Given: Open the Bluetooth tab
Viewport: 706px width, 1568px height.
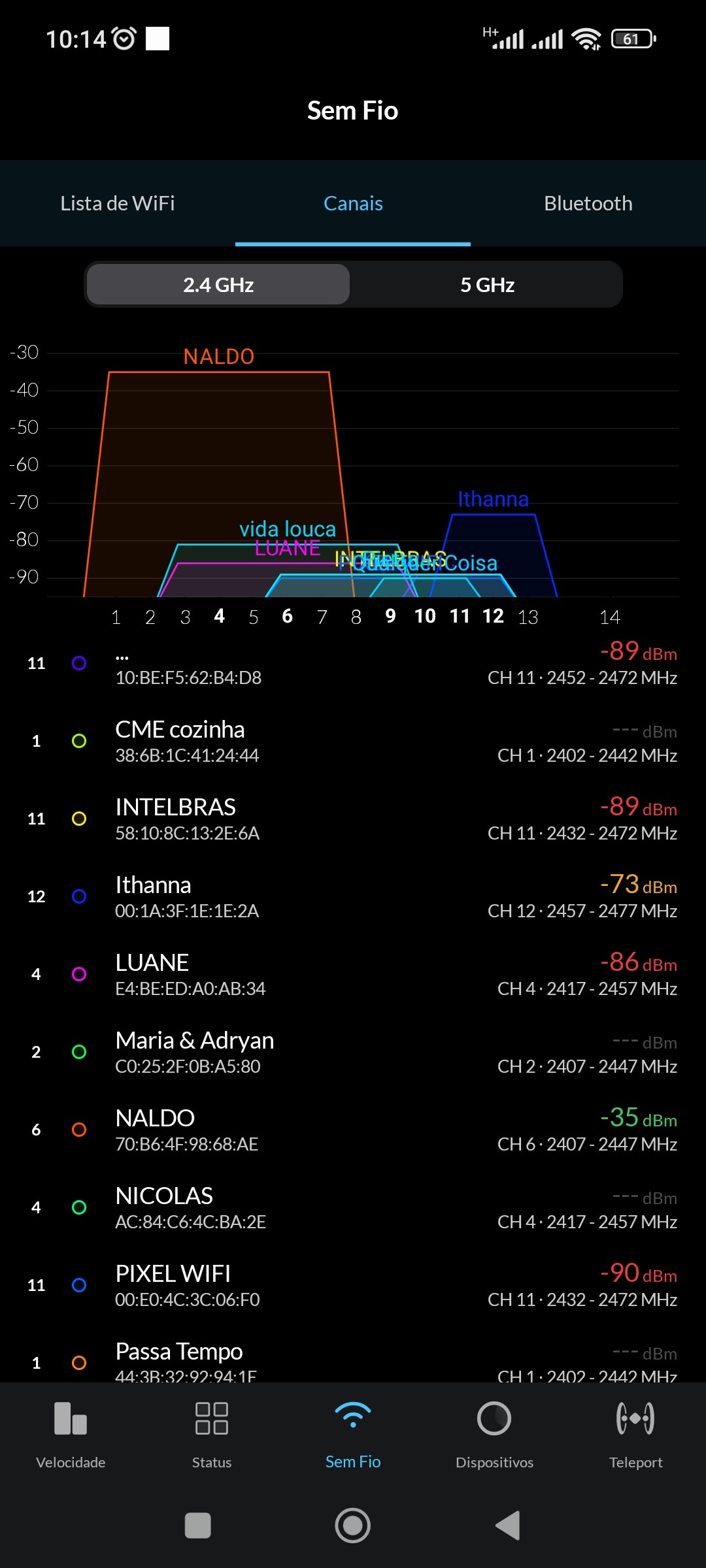Looking at the screenshot, I should click(588, 203).
